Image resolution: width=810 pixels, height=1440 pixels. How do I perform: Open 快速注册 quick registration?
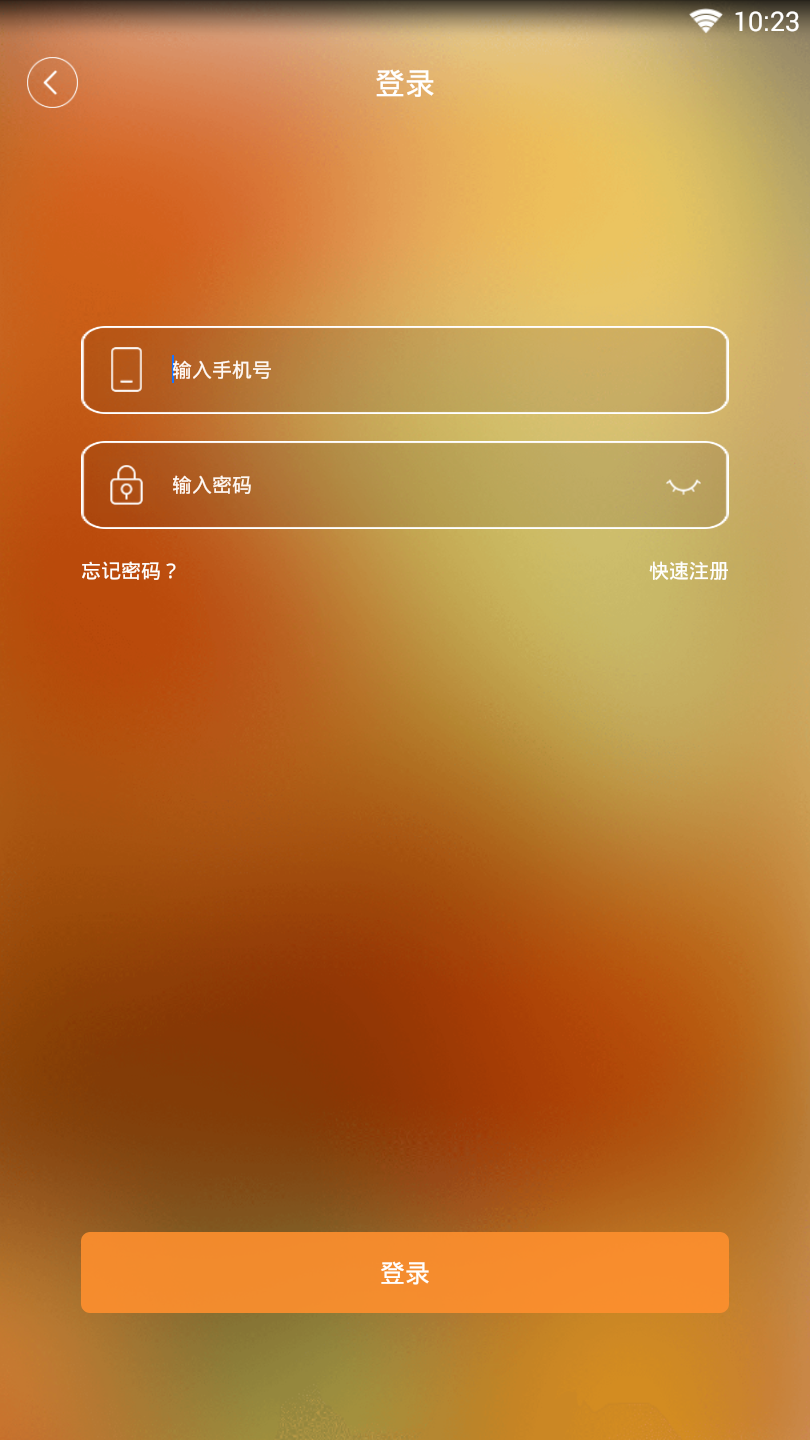(x=688, y=571)
